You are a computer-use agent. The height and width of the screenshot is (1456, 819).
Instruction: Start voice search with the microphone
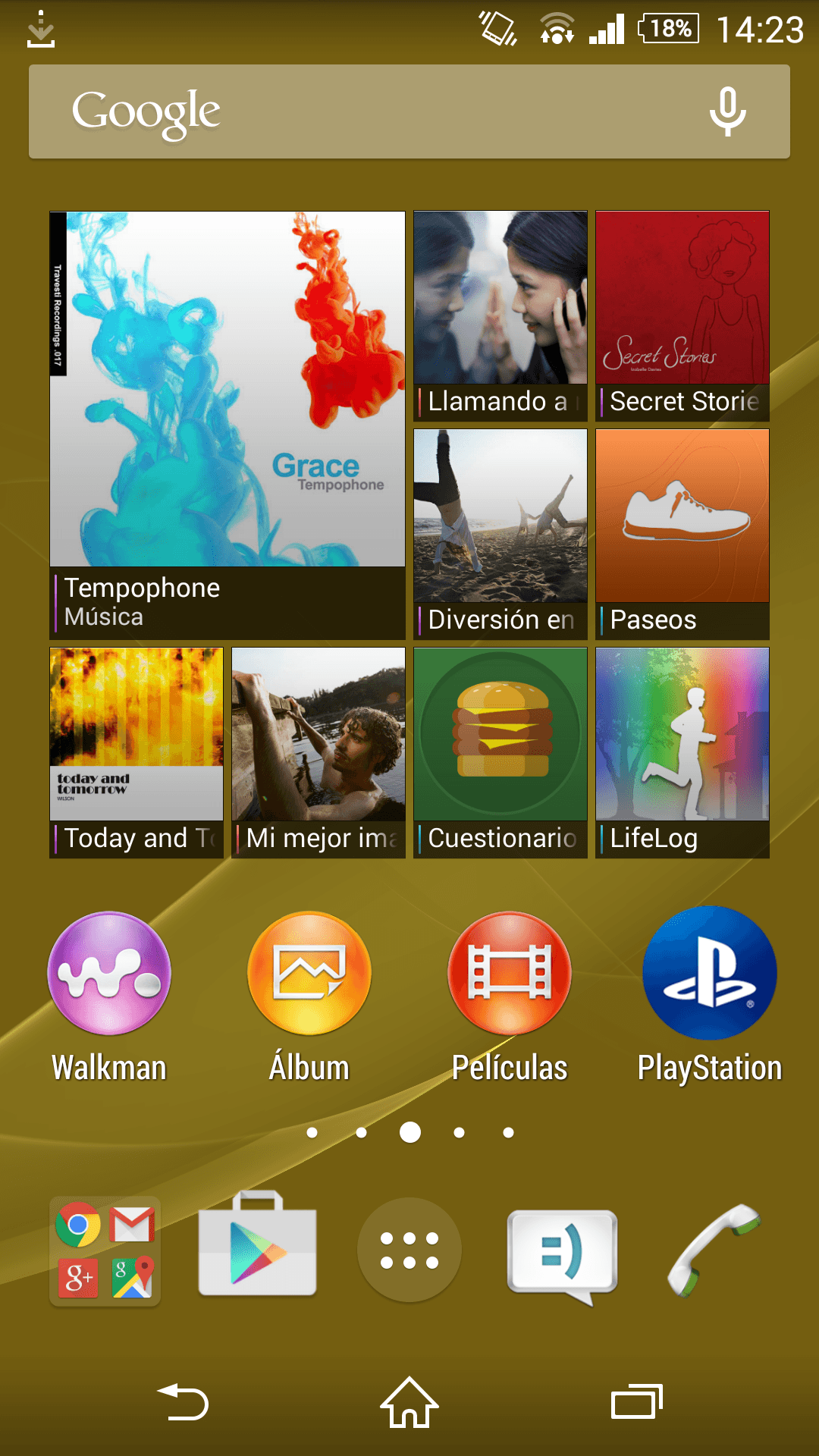coord(727,111)
